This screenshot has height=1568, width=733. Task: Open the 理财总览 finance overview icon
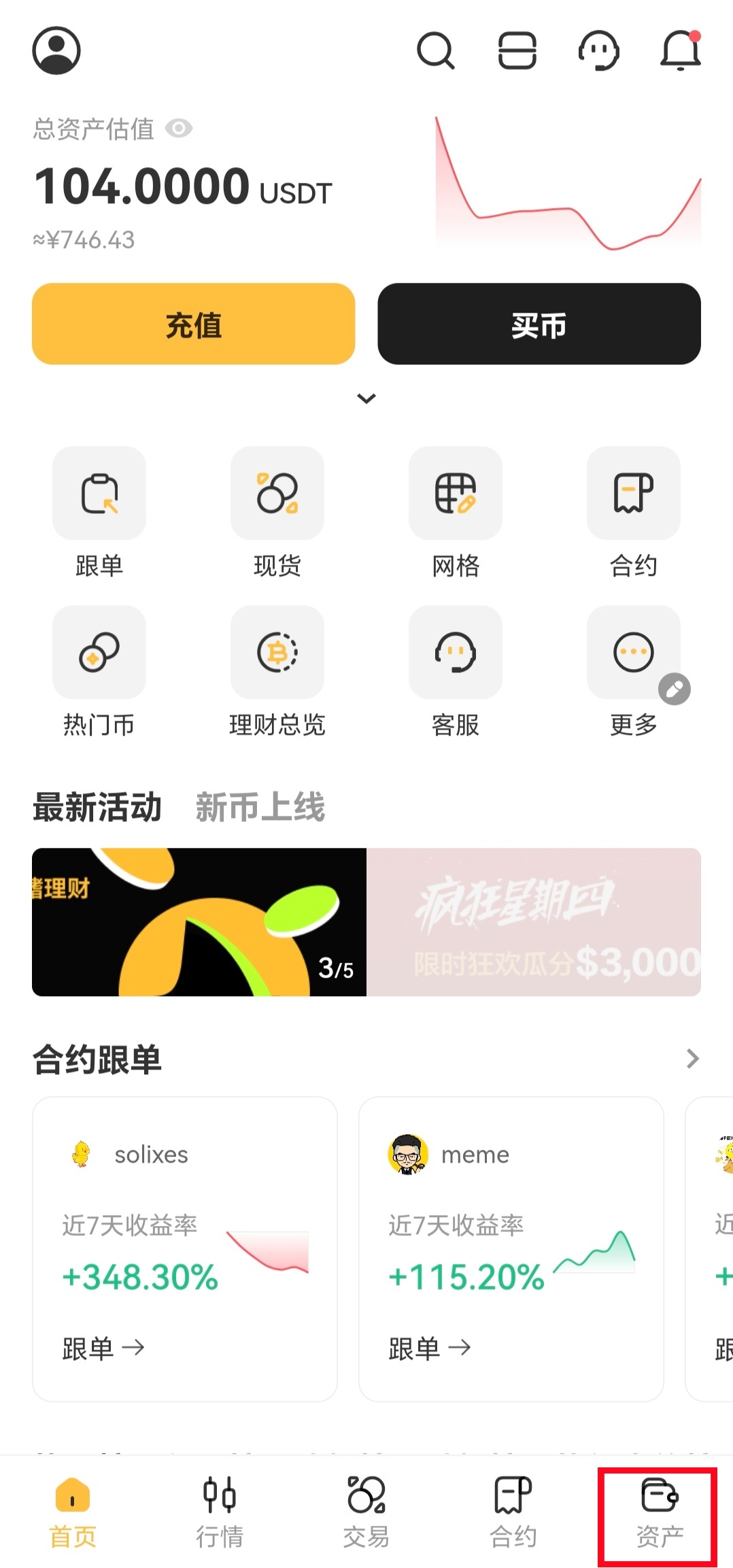pos(277,653)
